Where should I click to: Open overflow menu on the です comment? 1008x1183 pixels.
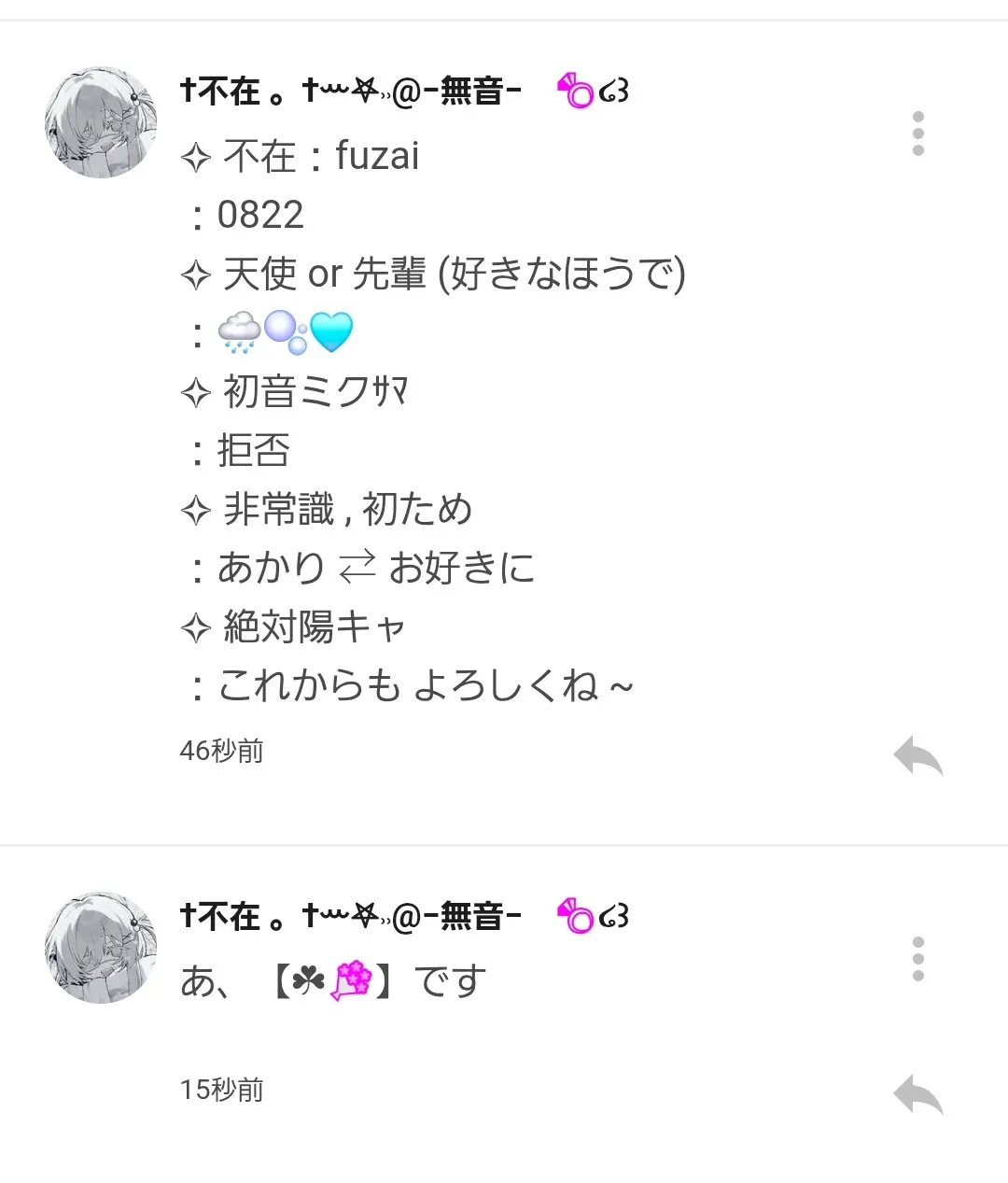[918, 959]
